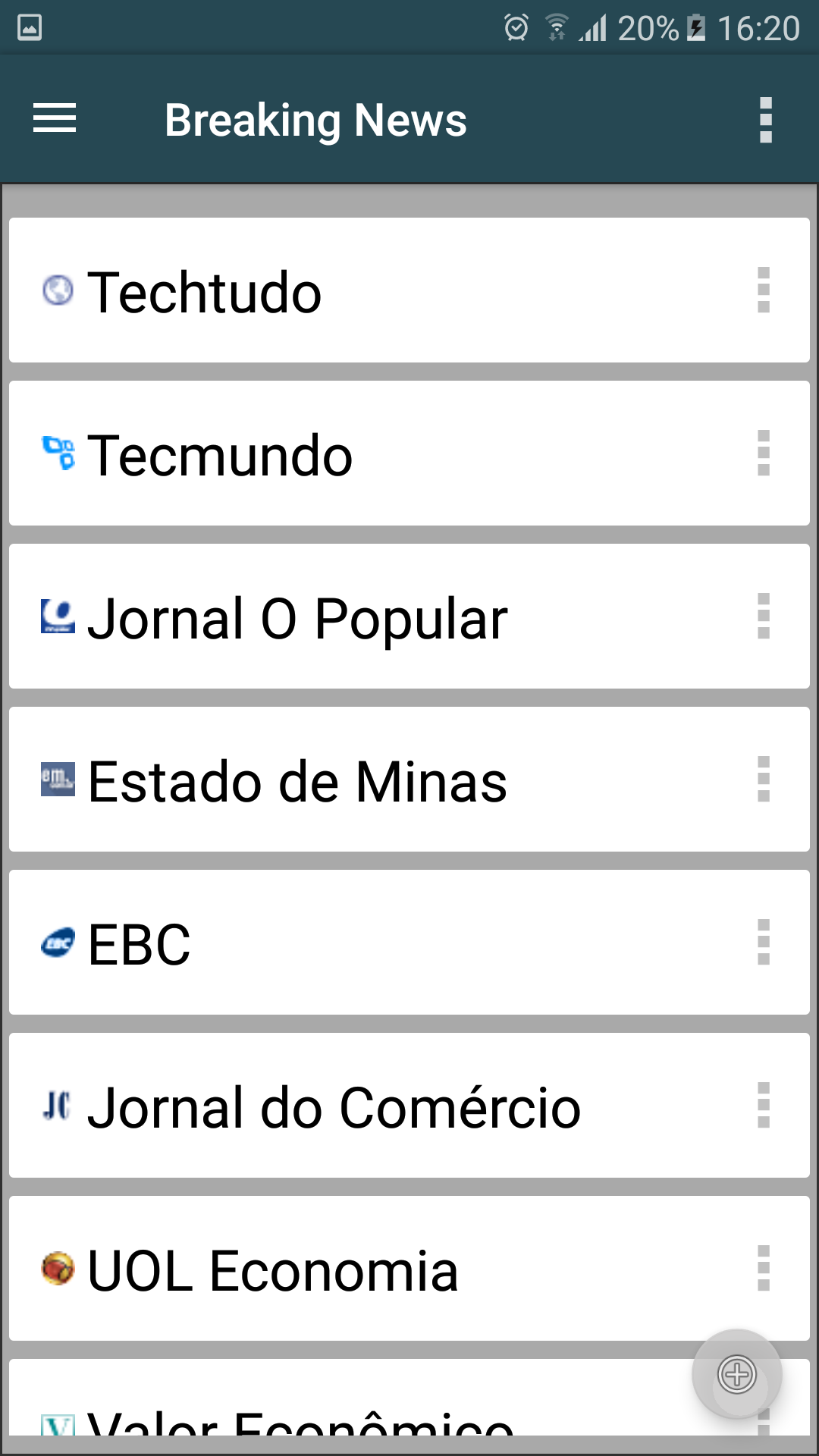
Task: Show options for Jornal do Comércio
Action: pyautogui.click(x=764, y=1105)
